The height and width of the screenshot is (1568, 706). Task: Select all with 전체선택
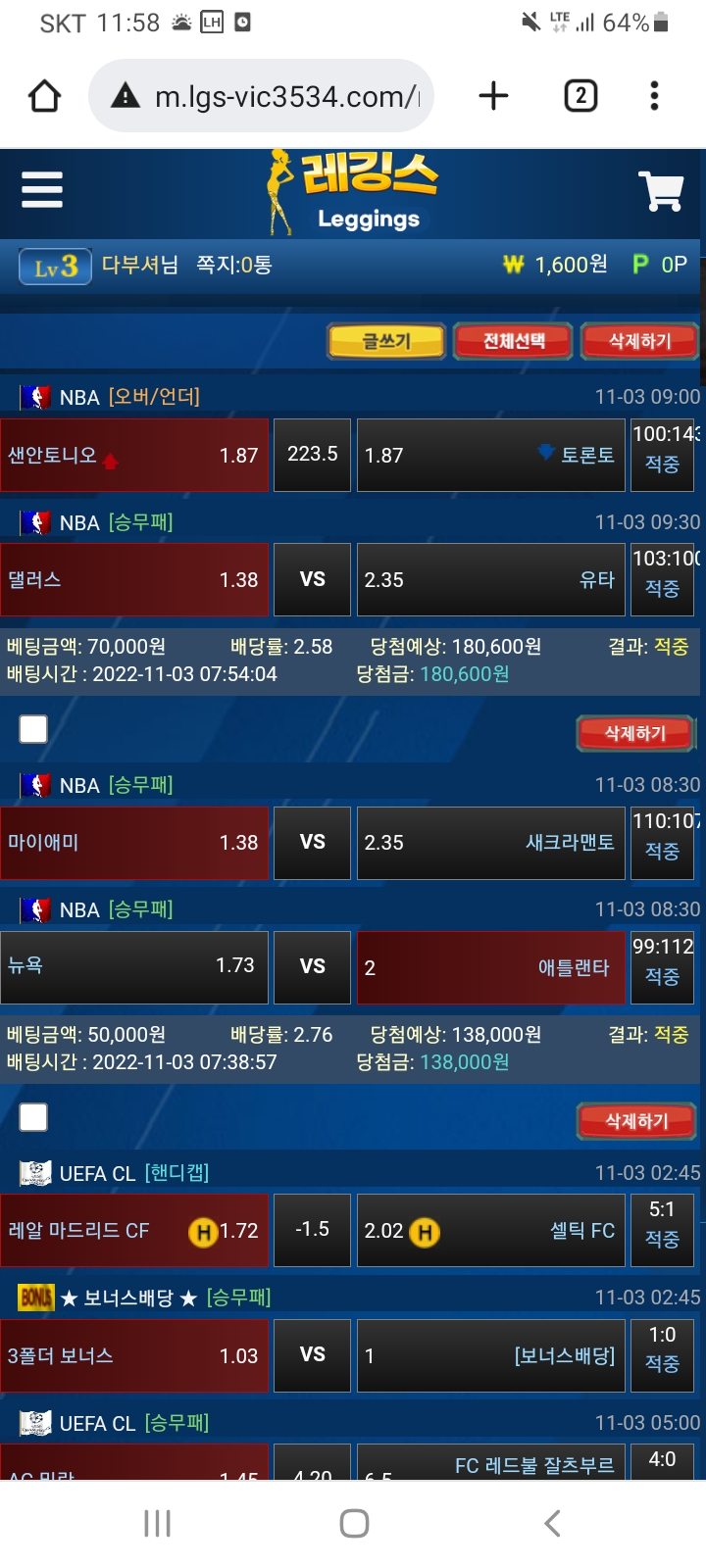click(x=513, y=341)
